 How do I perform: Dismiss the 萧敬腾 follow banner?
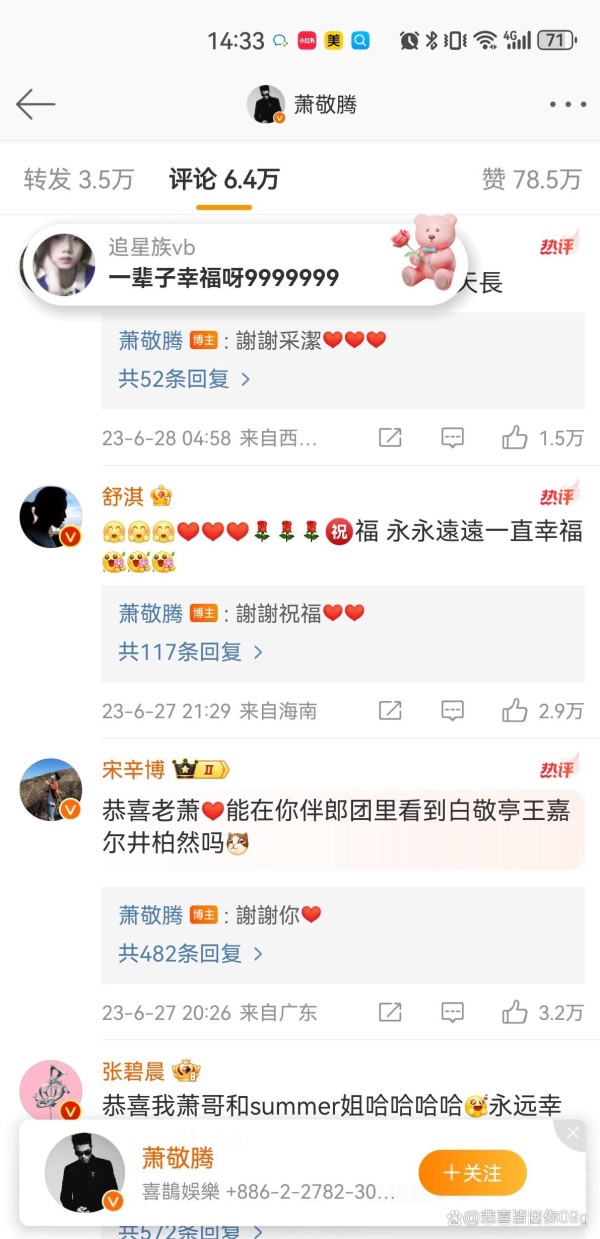(572, 1133)
